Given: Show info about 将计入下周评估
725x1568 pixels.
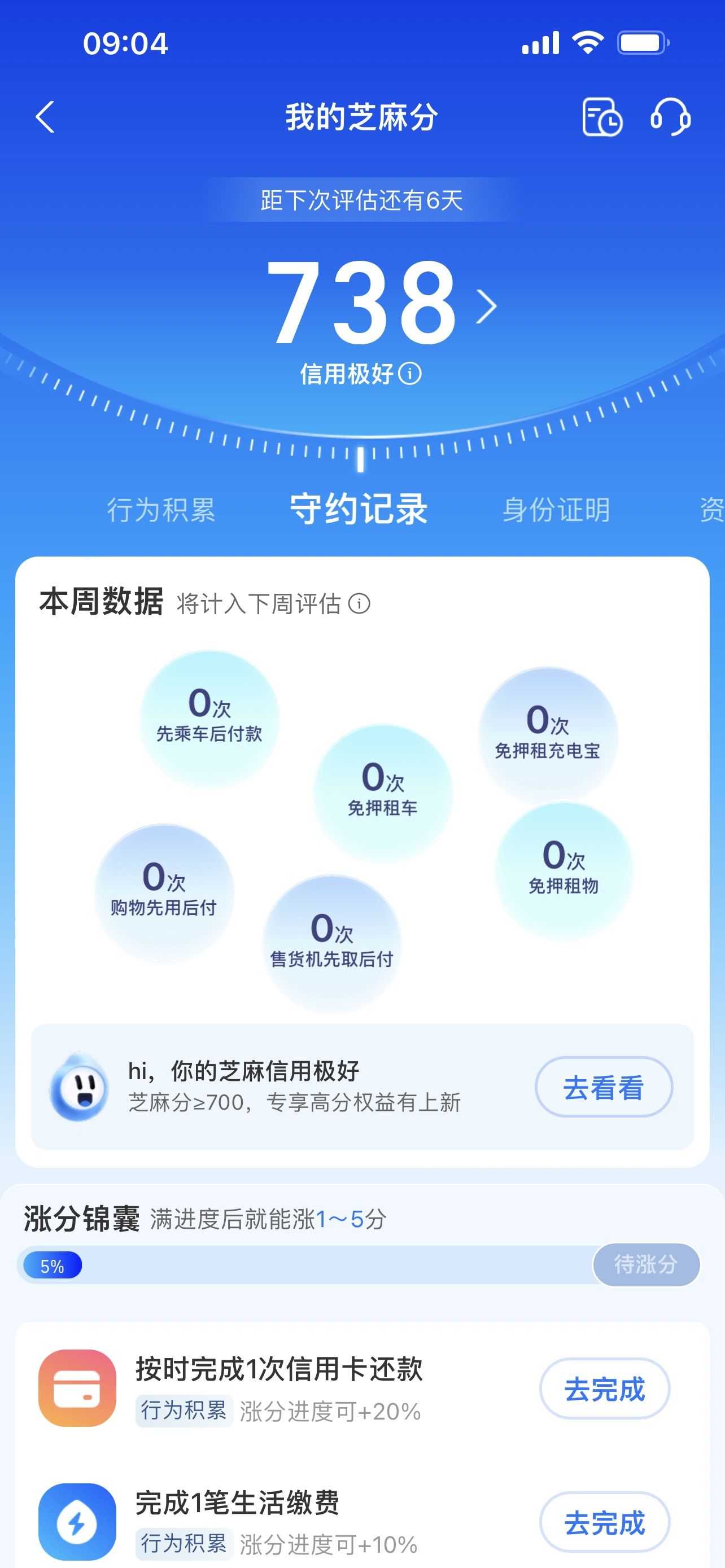Looking at the screenshot, I should pyautogui.click(x=359, y=604).
